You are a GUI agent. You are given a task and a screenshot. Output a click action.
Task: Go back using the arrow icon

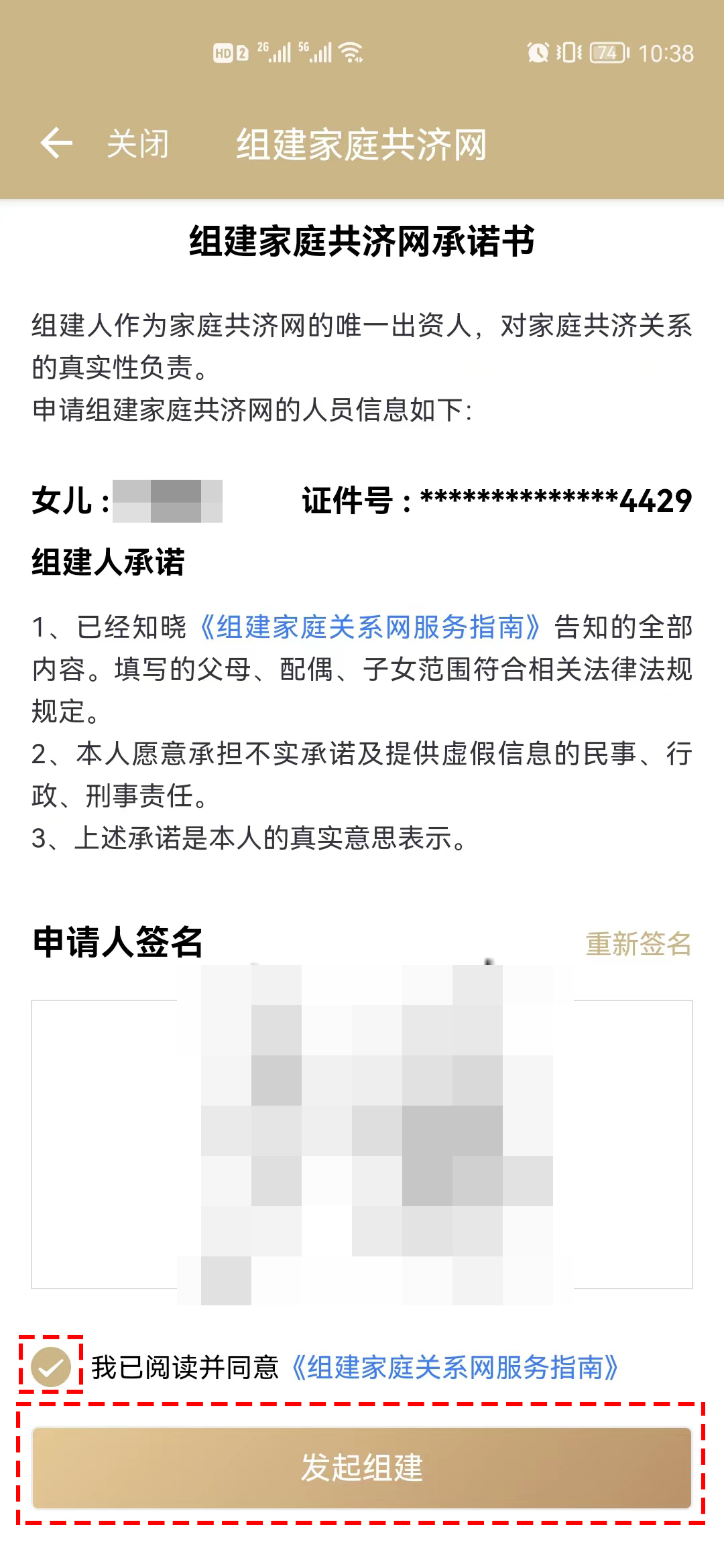click(56, 143)
